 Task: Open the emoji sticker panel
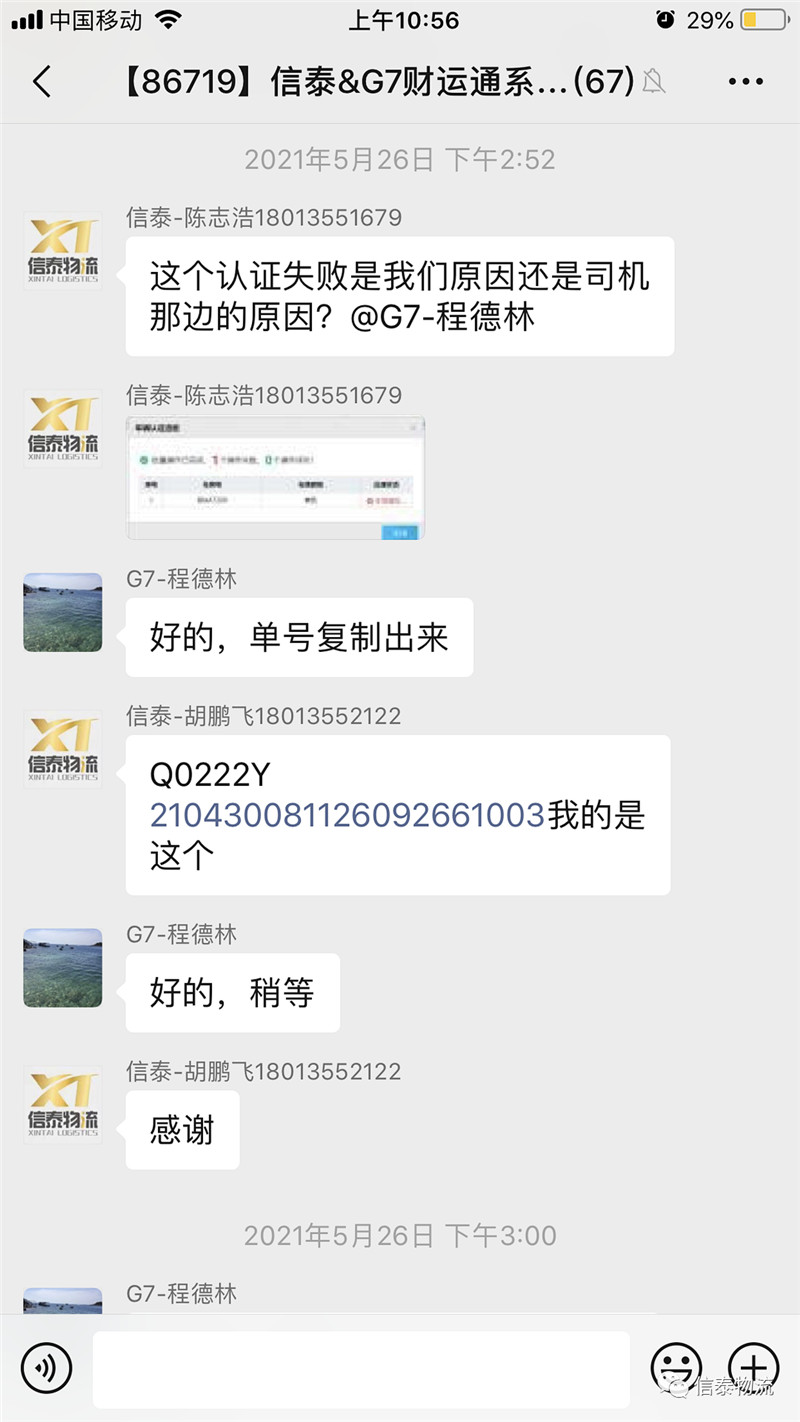[x=676, y=1367]
